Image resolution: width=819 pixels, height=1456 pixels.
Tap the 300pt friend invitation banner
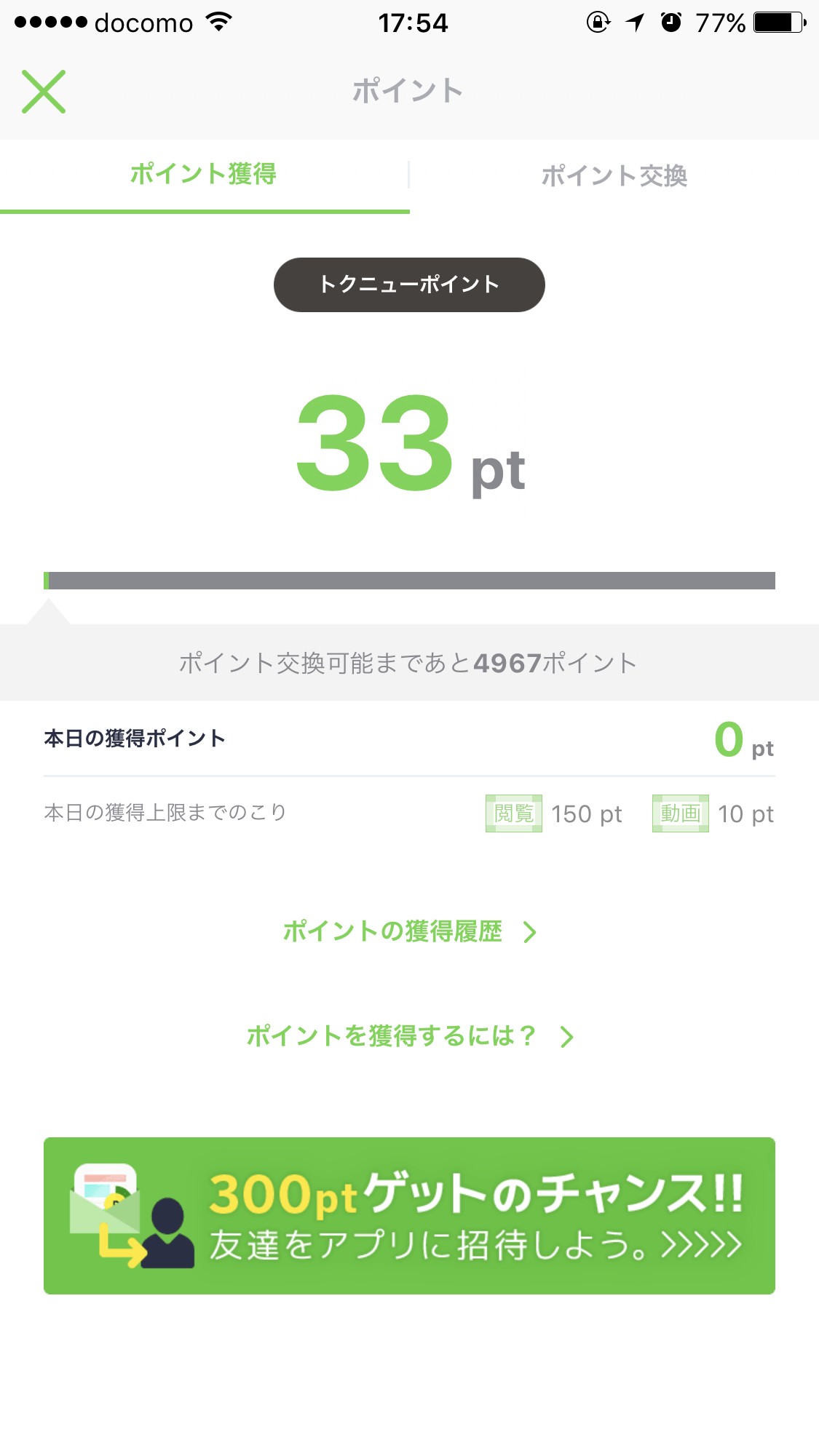(409, 1215)
